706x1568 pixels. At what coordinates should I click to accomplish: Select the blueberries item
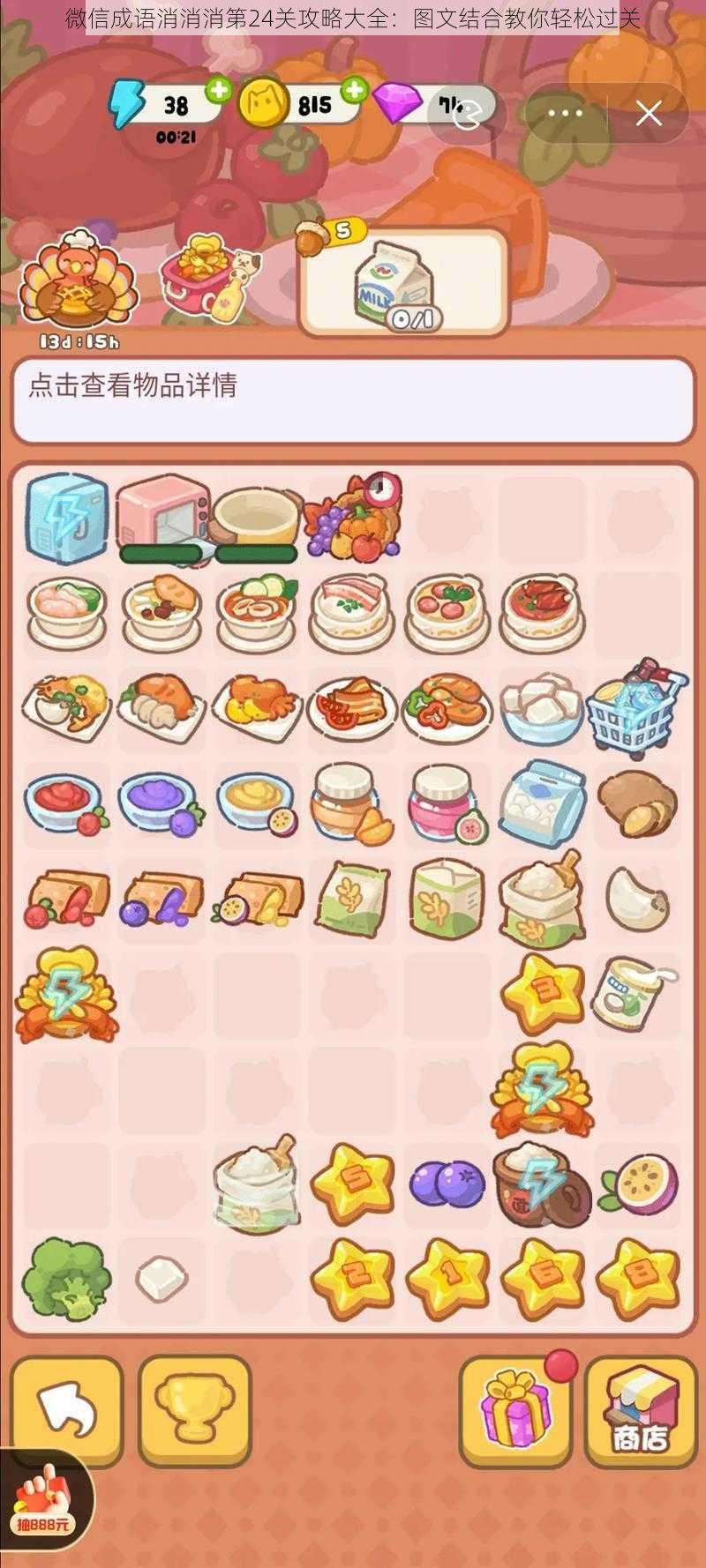(x=447, y=1183)
